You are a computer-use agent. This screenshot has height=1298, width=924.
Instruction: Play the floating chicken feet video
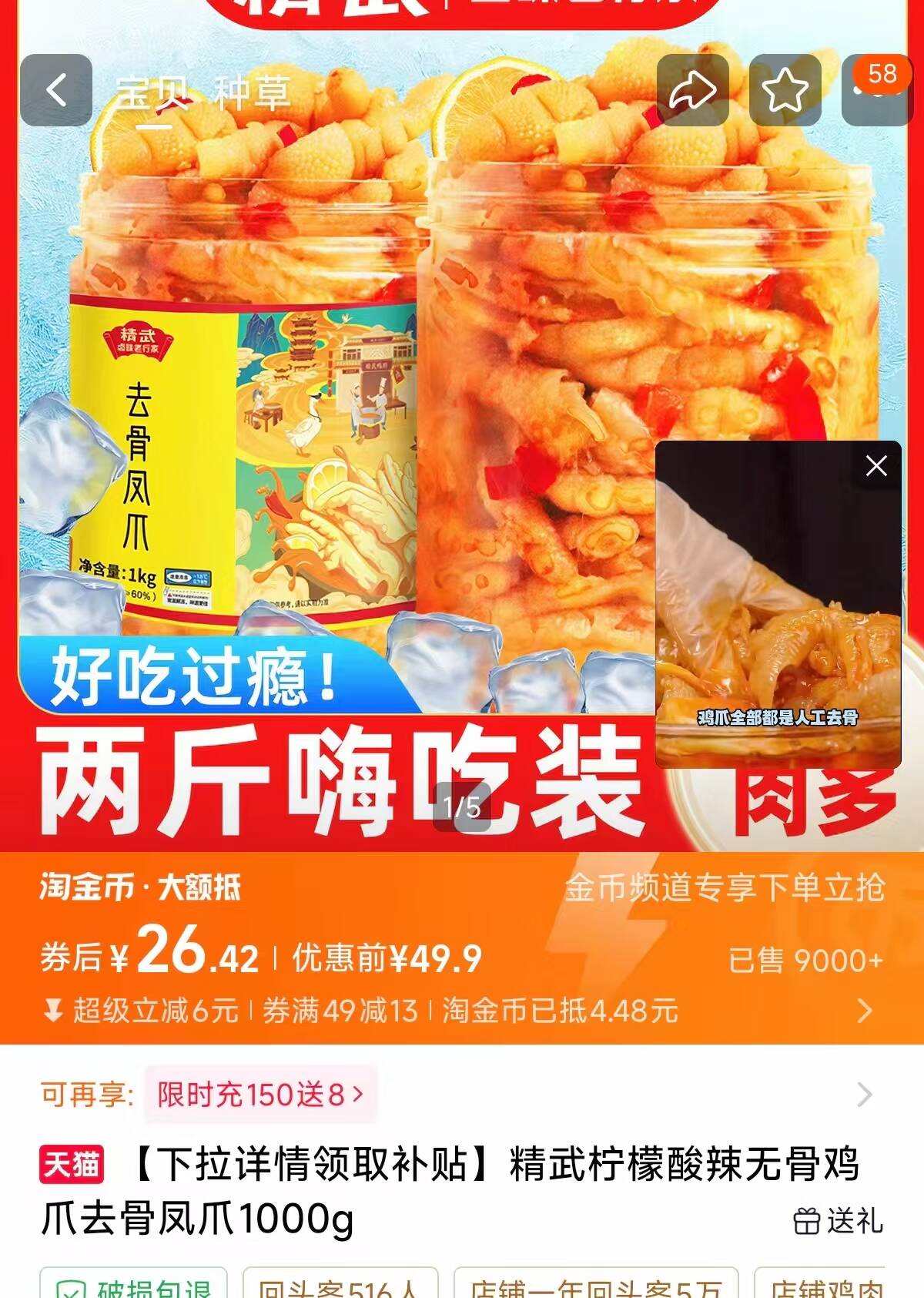(778, 616)
